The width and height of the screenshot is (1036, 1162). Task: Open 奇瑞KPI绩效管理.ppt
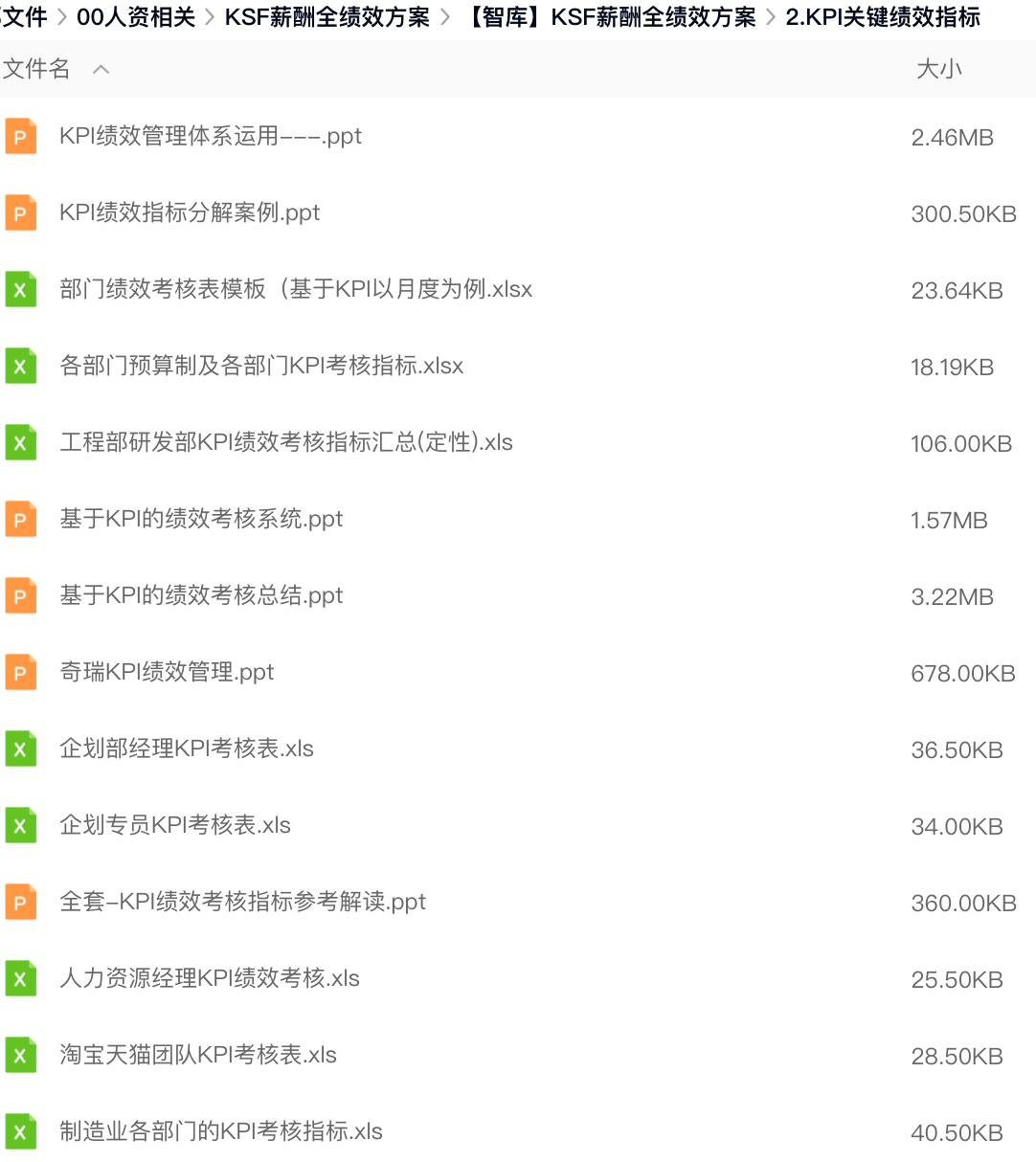[x=166, y=672]
